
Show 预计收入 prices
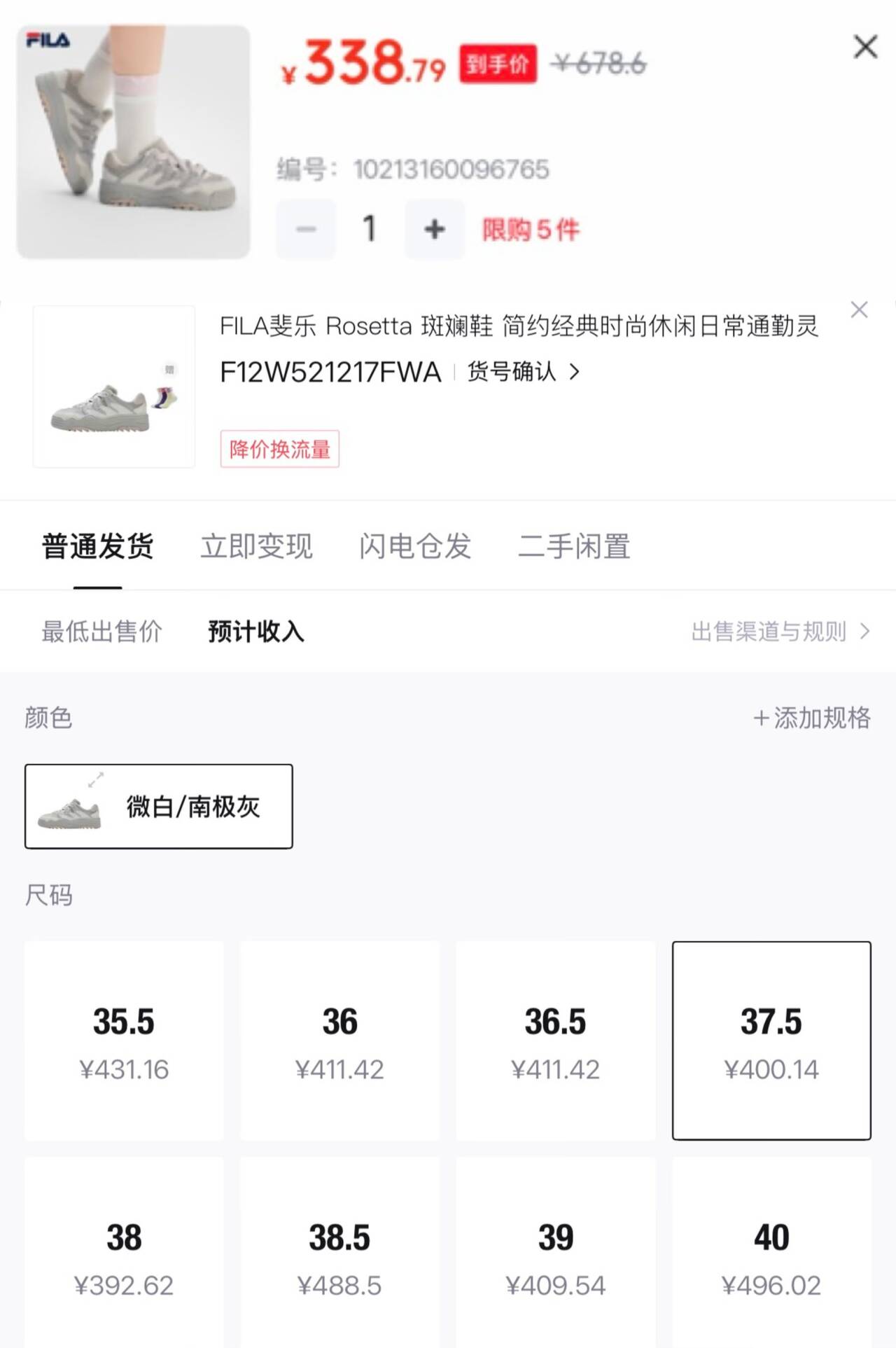[x=255, y=632]
